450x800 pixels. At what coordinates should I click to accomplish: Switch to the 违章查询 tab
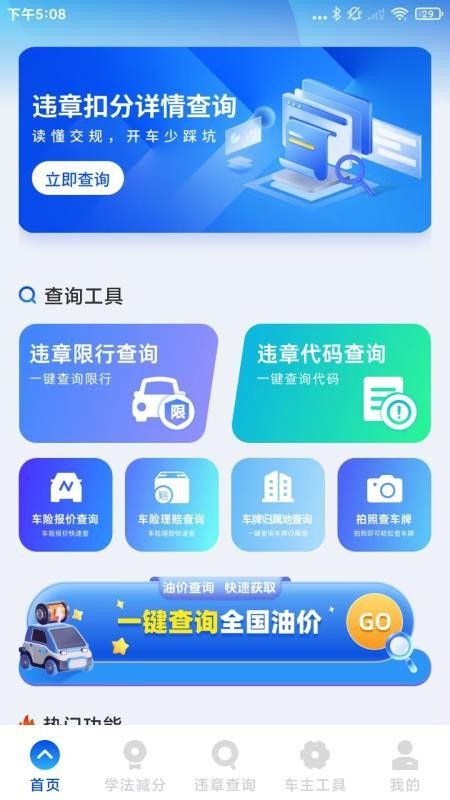[224, 765]
